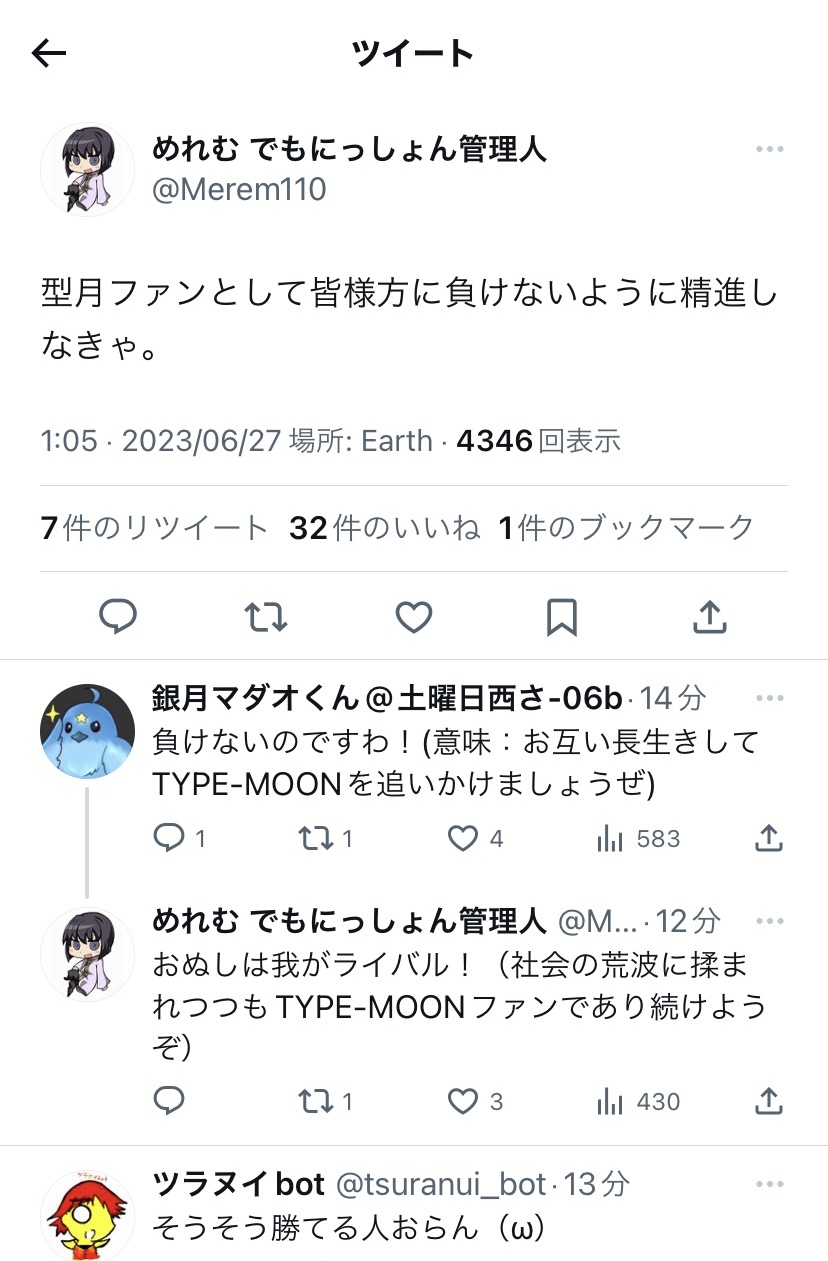This screenshot has width=828, height=1261.
Task: Open the ツラヌイ bot profile avatar
Action: [87, 1215]
